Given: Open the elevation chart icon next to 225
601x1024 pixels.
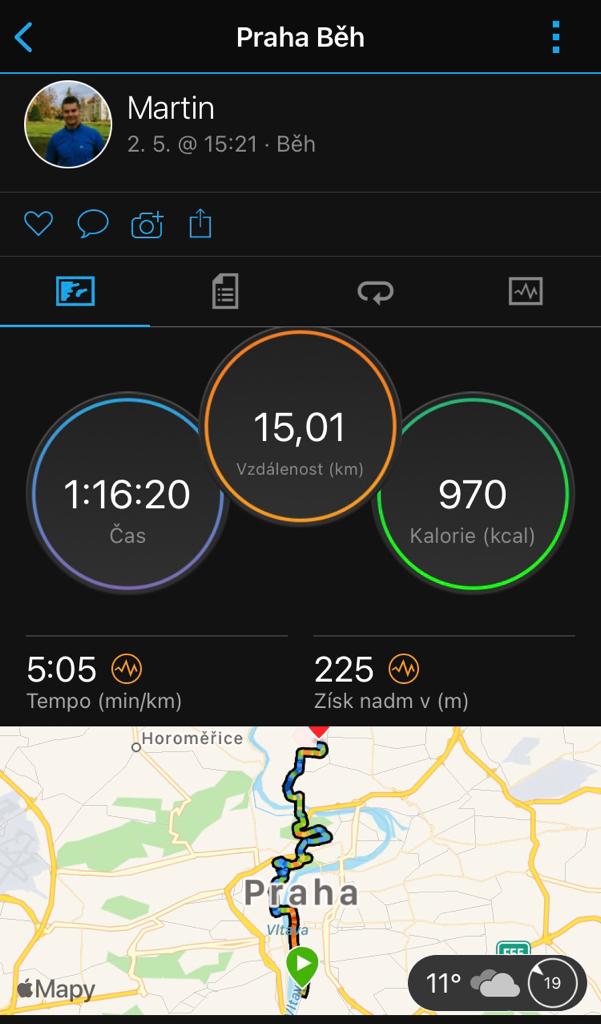Looking at the screenshot, I should (404, 669).
